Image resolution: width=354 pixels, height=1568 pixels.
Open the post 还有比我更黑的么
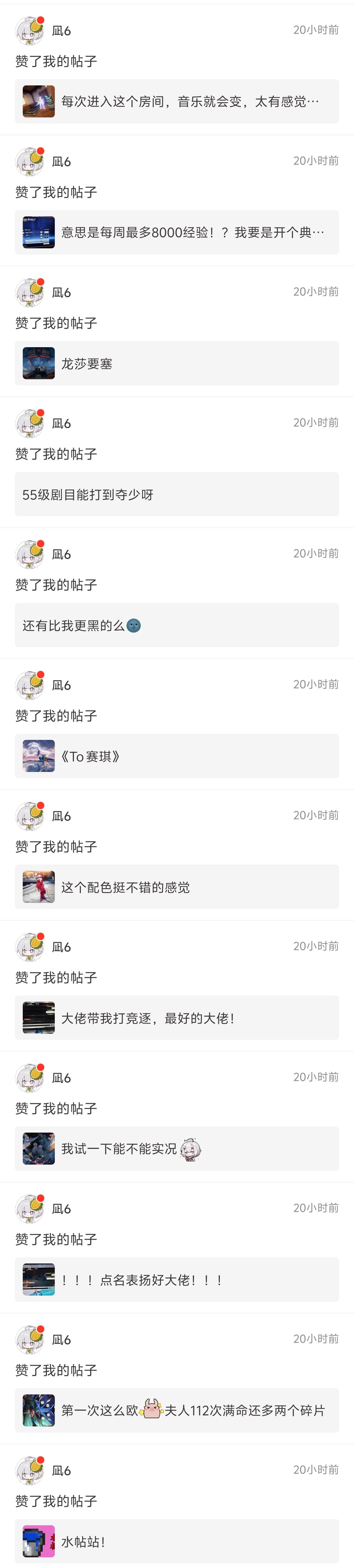tap(177, 625)
